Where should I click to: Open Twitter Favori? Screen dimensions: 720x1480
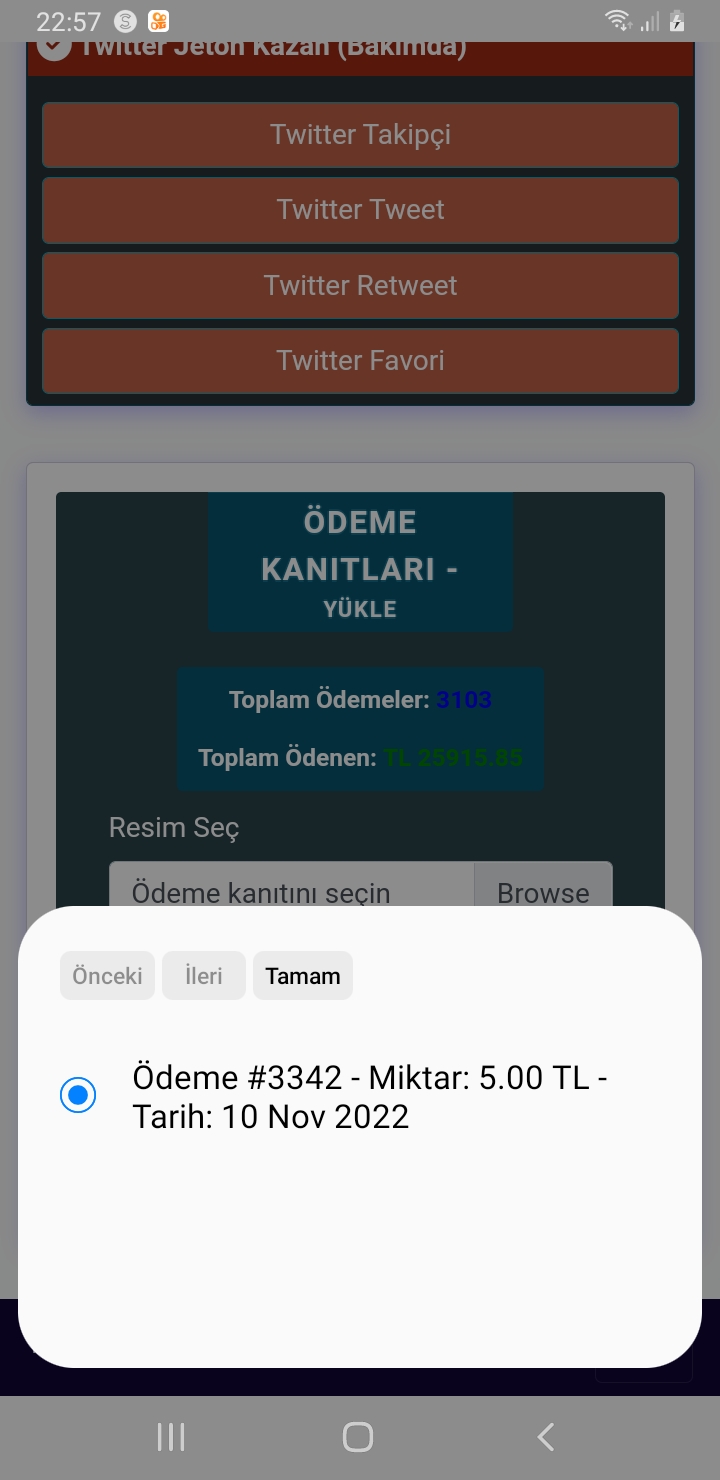coord(360,361)
